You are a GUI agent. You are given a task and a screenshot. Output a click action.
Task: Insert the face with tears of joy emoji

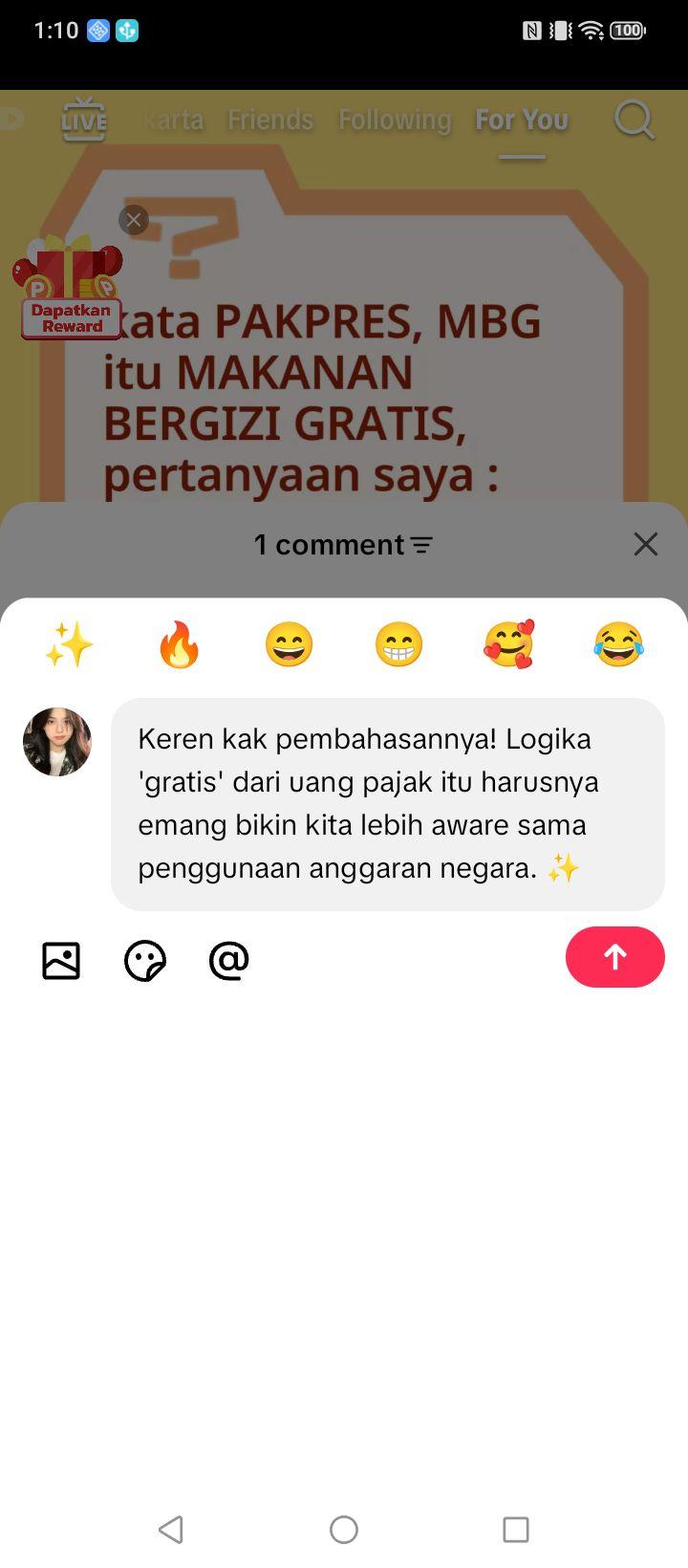[618, 643]
